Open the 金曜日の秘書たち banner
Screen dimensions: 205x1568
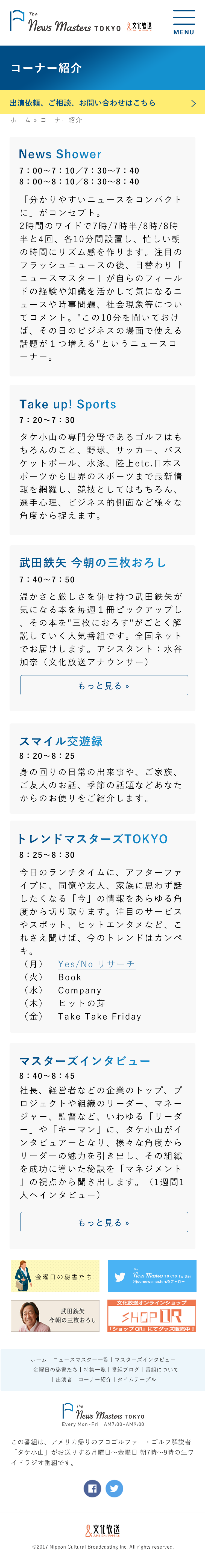tap(55, 1276)
